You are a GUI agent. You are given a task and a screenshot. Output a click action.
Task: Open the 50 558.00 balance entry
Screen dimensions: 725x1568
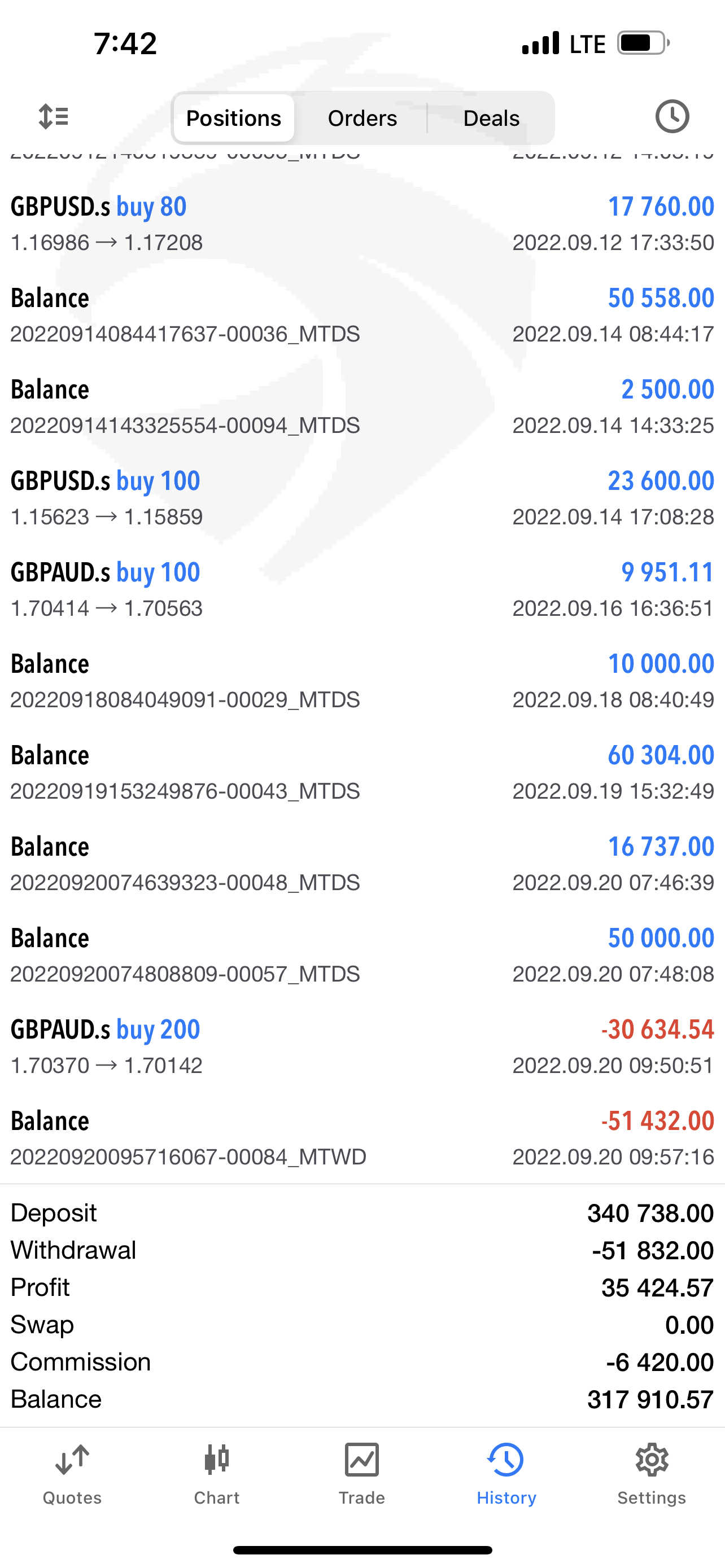pyautogui.click(x=362, y=315)
